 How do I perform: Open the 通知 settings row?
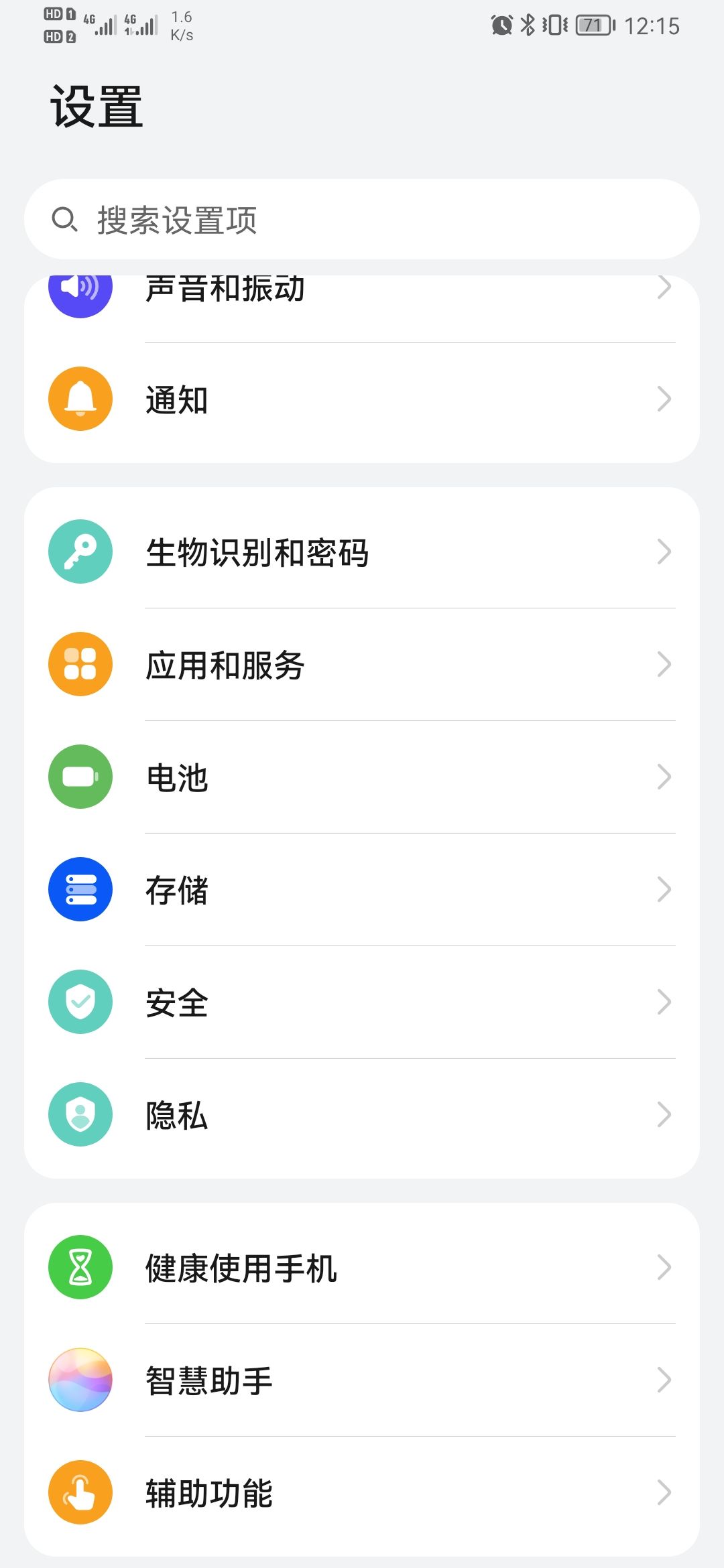pyautogui.click(x=362, y=399)
